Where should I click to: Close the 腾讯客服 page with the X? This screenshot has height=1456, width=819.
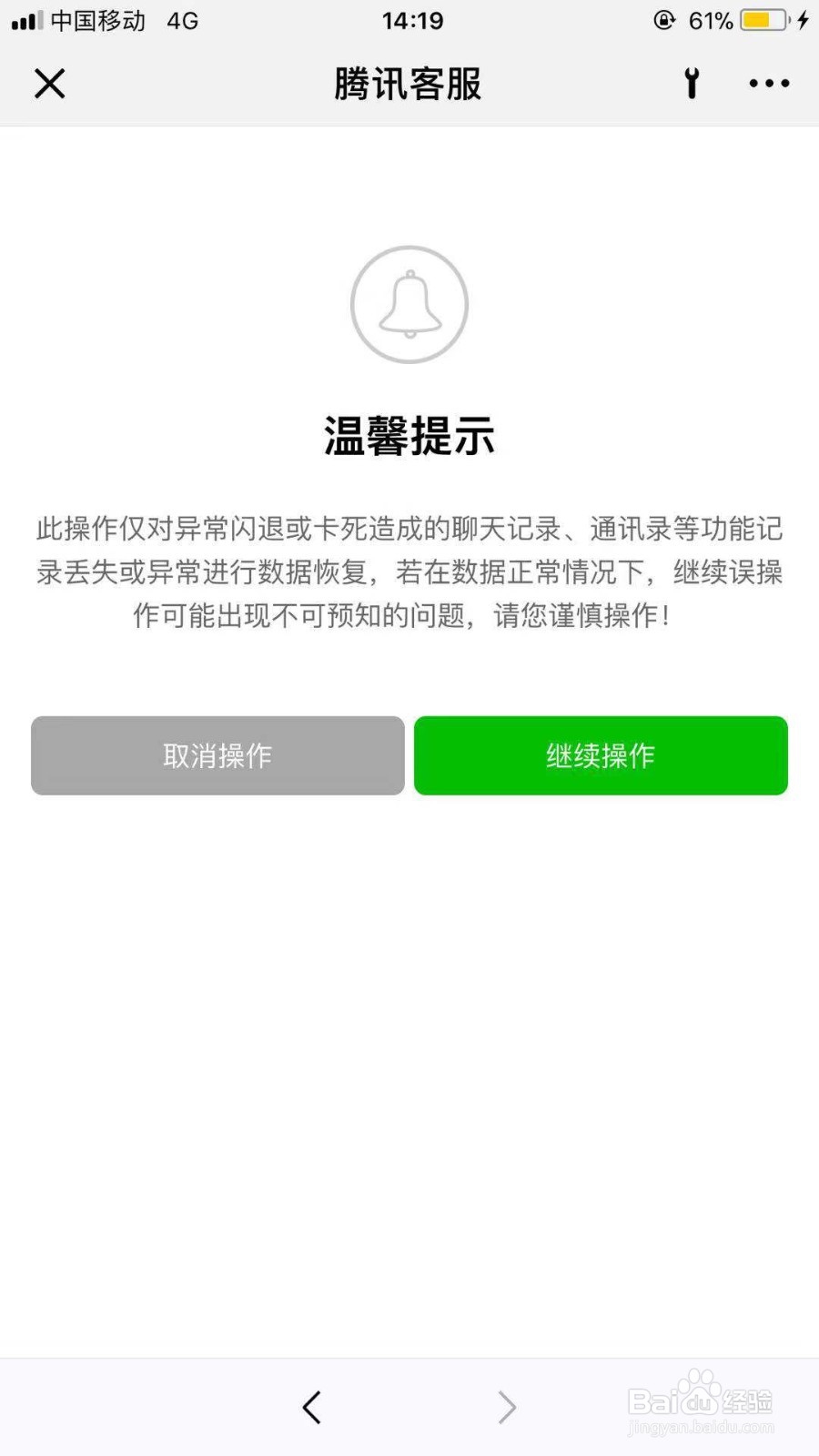50,83
